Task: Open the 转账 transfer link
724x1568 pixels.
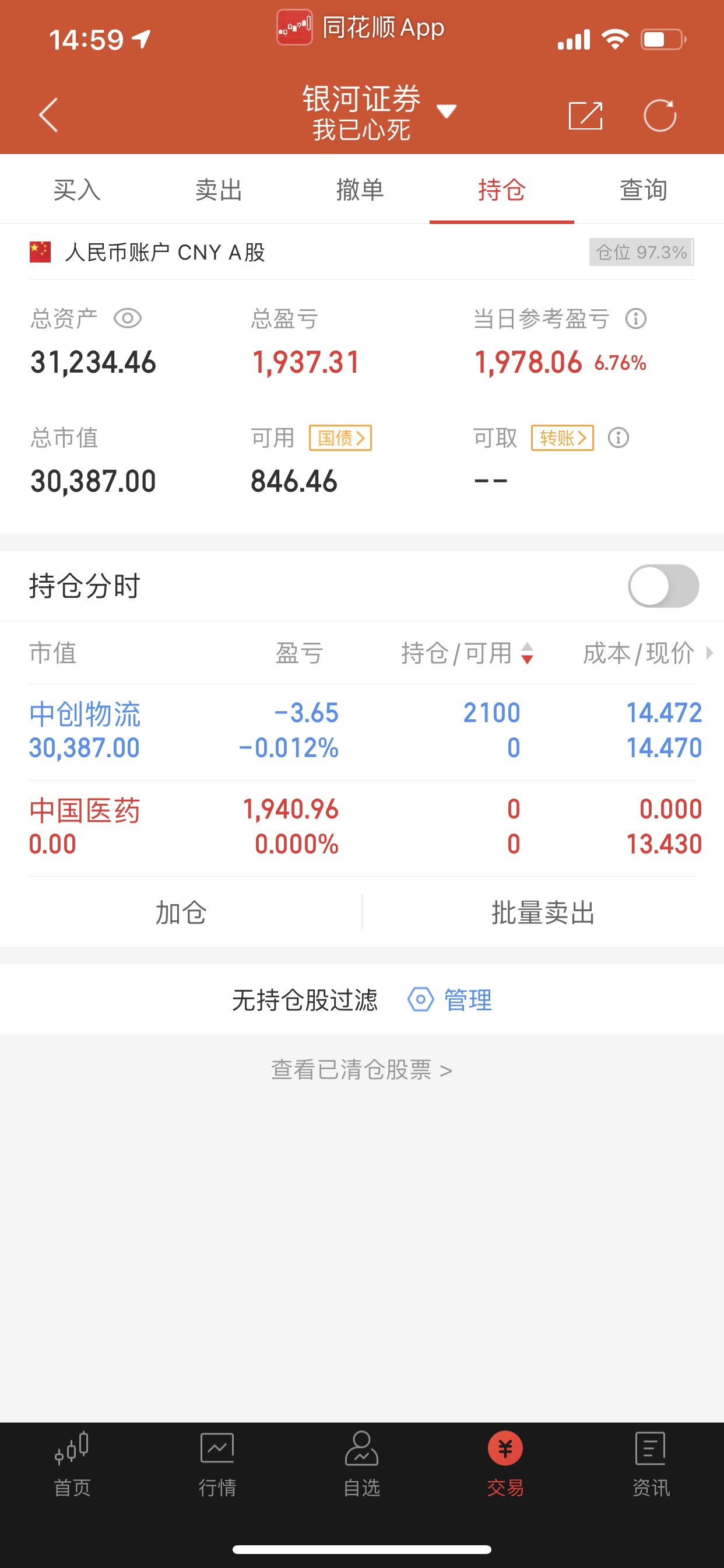Action: [x=562, y=437]
